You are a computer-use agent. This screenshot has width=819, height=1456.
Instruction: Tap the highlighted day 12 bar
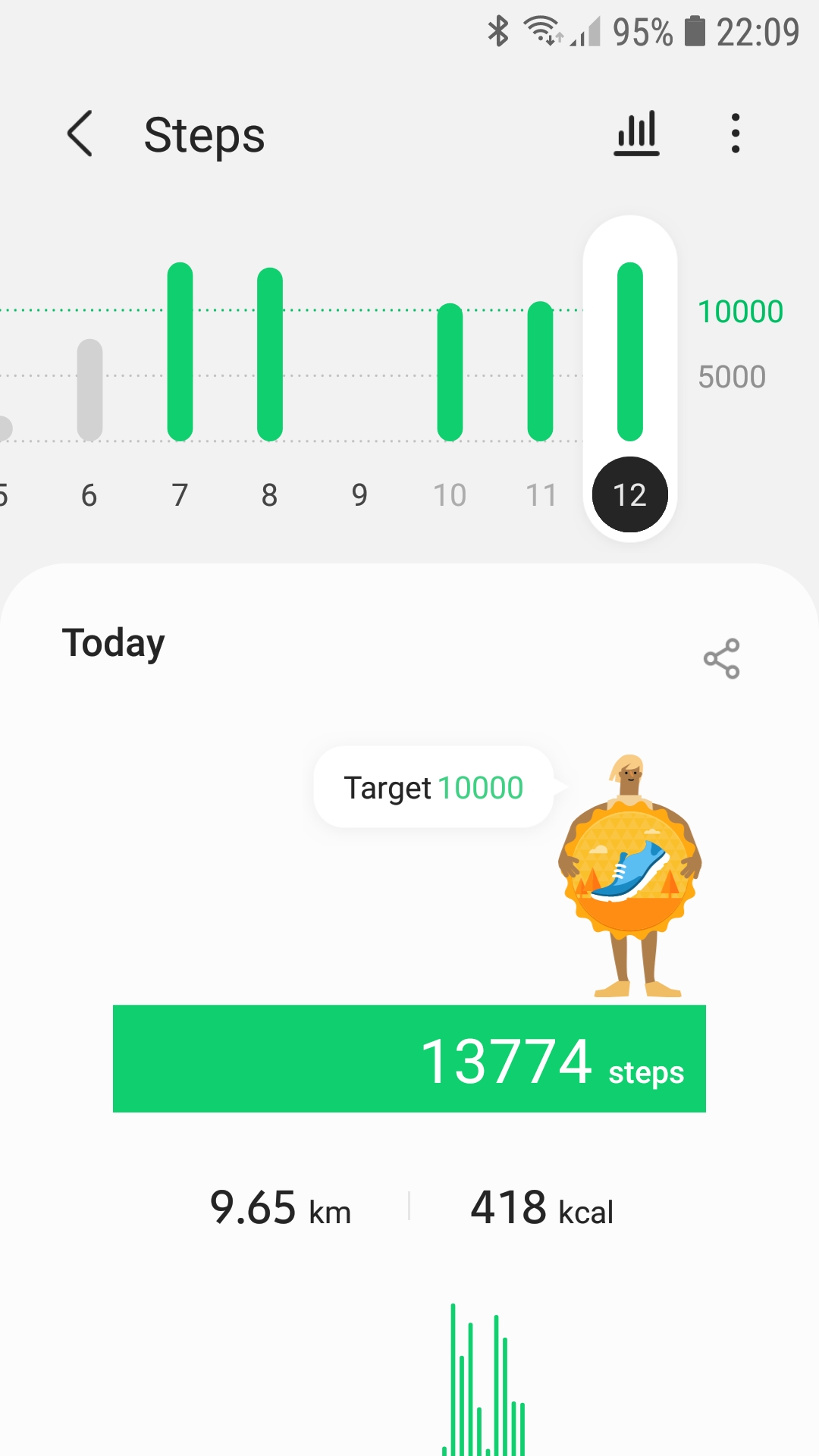[630, 379]
